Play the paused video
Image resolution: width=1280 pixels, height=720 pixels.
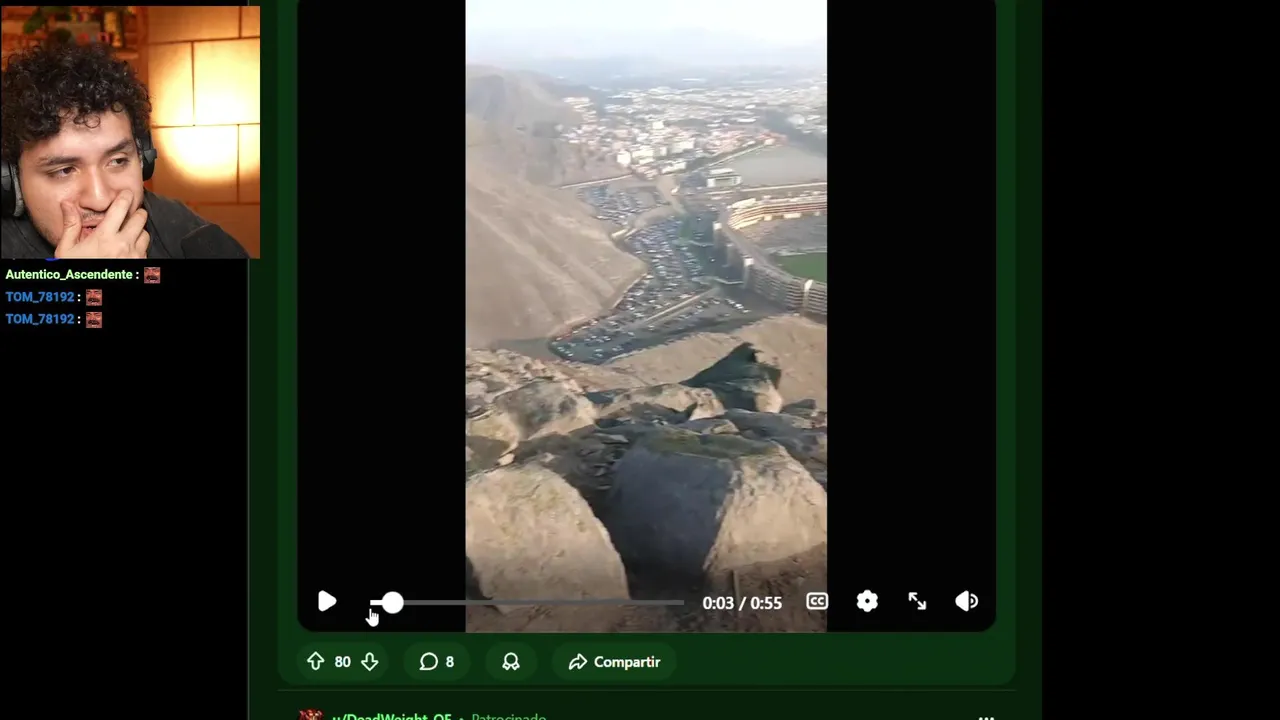[327, 602]
